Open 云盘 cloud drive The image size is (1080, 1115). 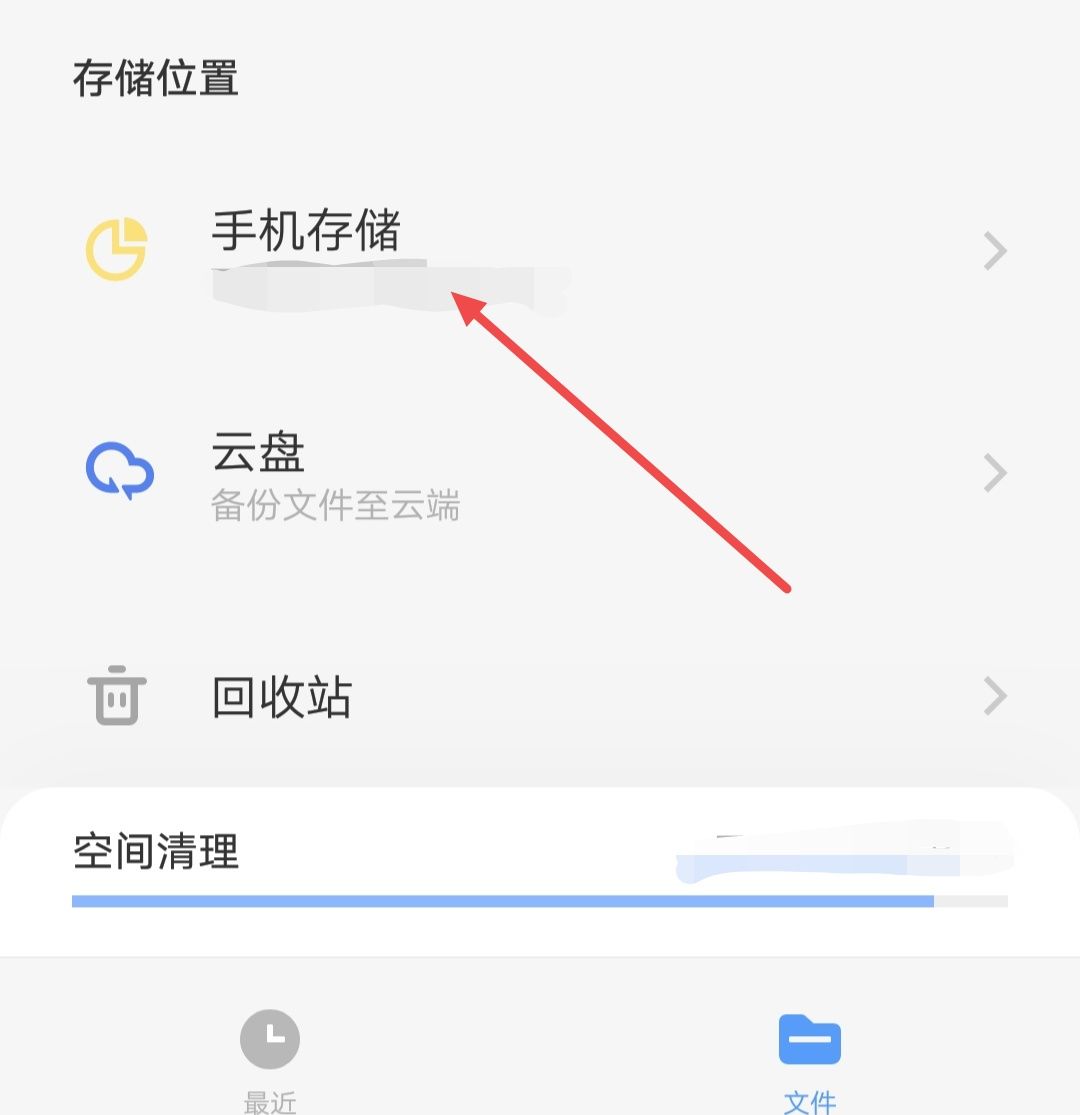point(258,455)
